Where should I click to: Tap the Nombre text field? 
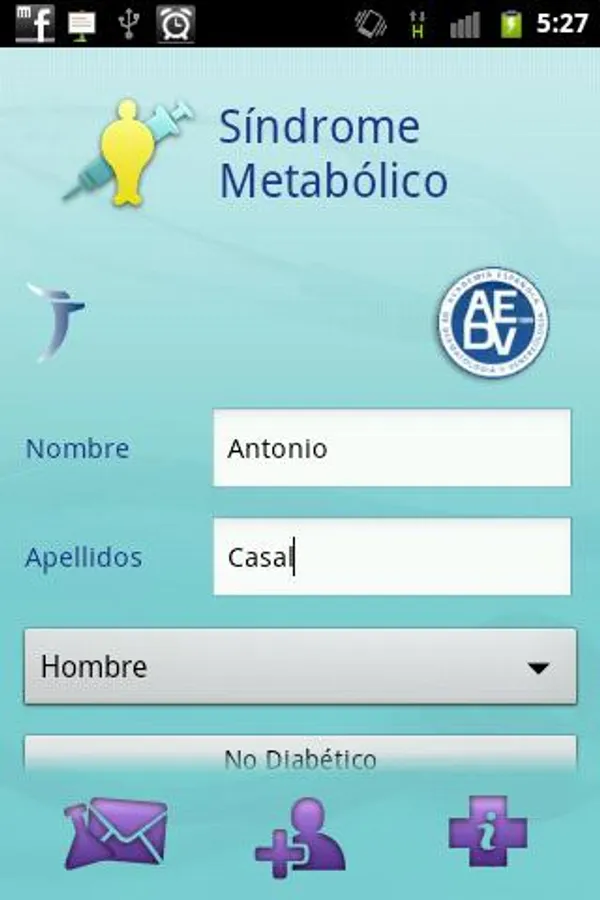click(391, 448)
